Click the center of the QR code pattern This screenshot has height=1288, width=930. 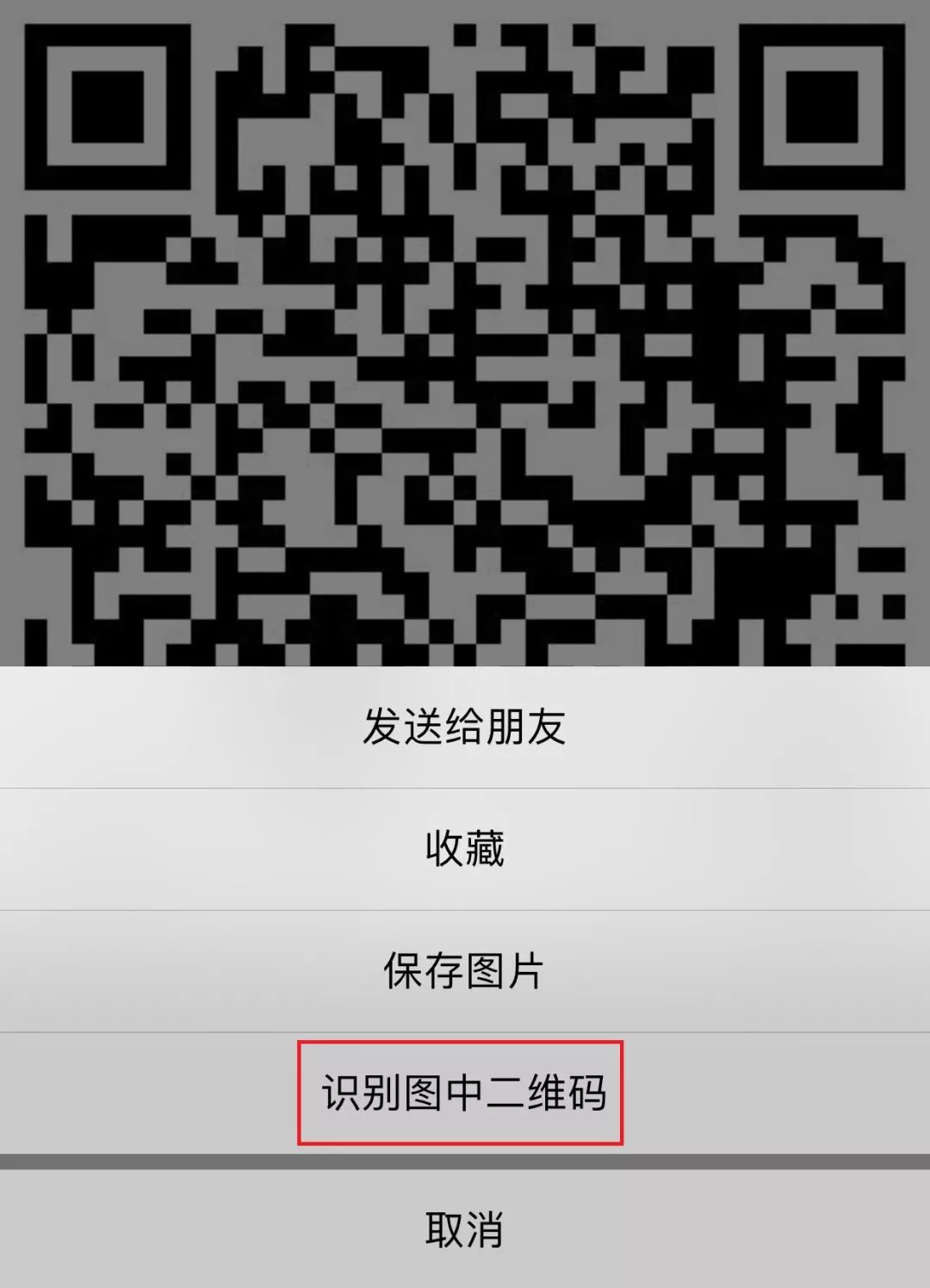click(x=465, y=344)
